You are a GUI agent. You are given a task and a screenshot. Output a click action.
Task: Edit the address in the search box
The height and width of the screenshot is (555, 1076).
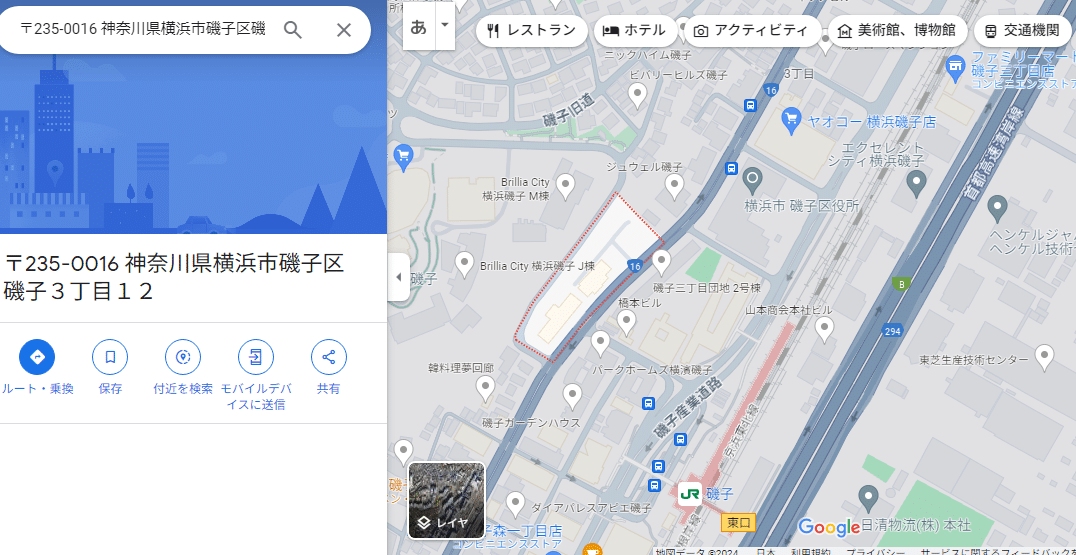pyautogui.click(x=140, y=30)
